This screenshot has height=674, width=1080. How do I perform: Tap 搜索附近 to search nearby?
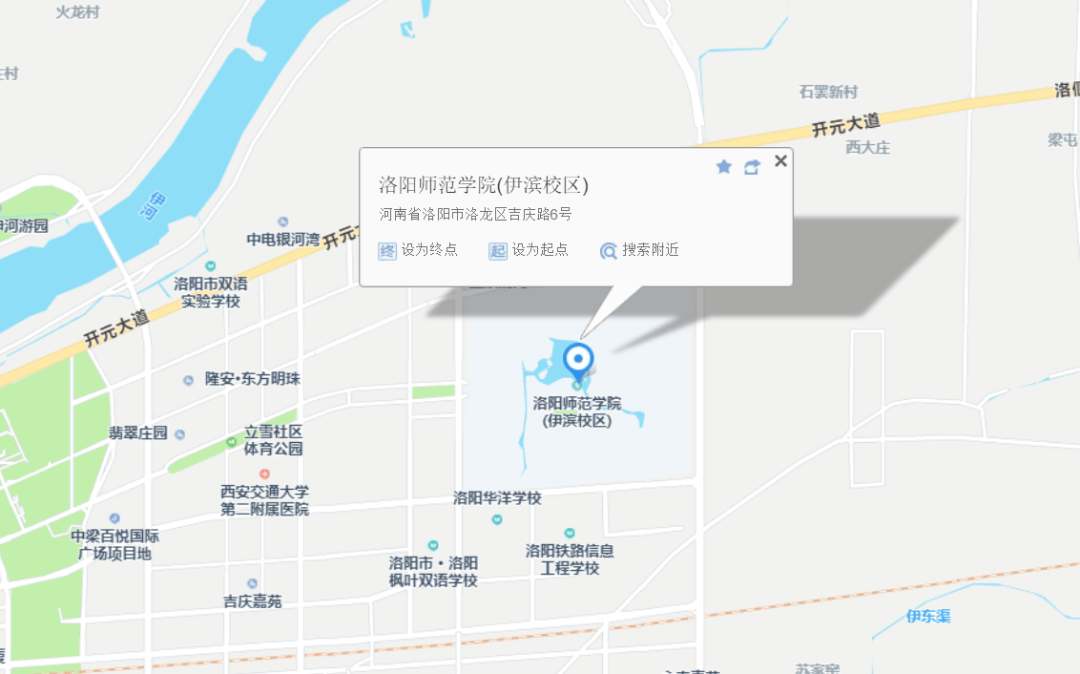tap(639, 250)
